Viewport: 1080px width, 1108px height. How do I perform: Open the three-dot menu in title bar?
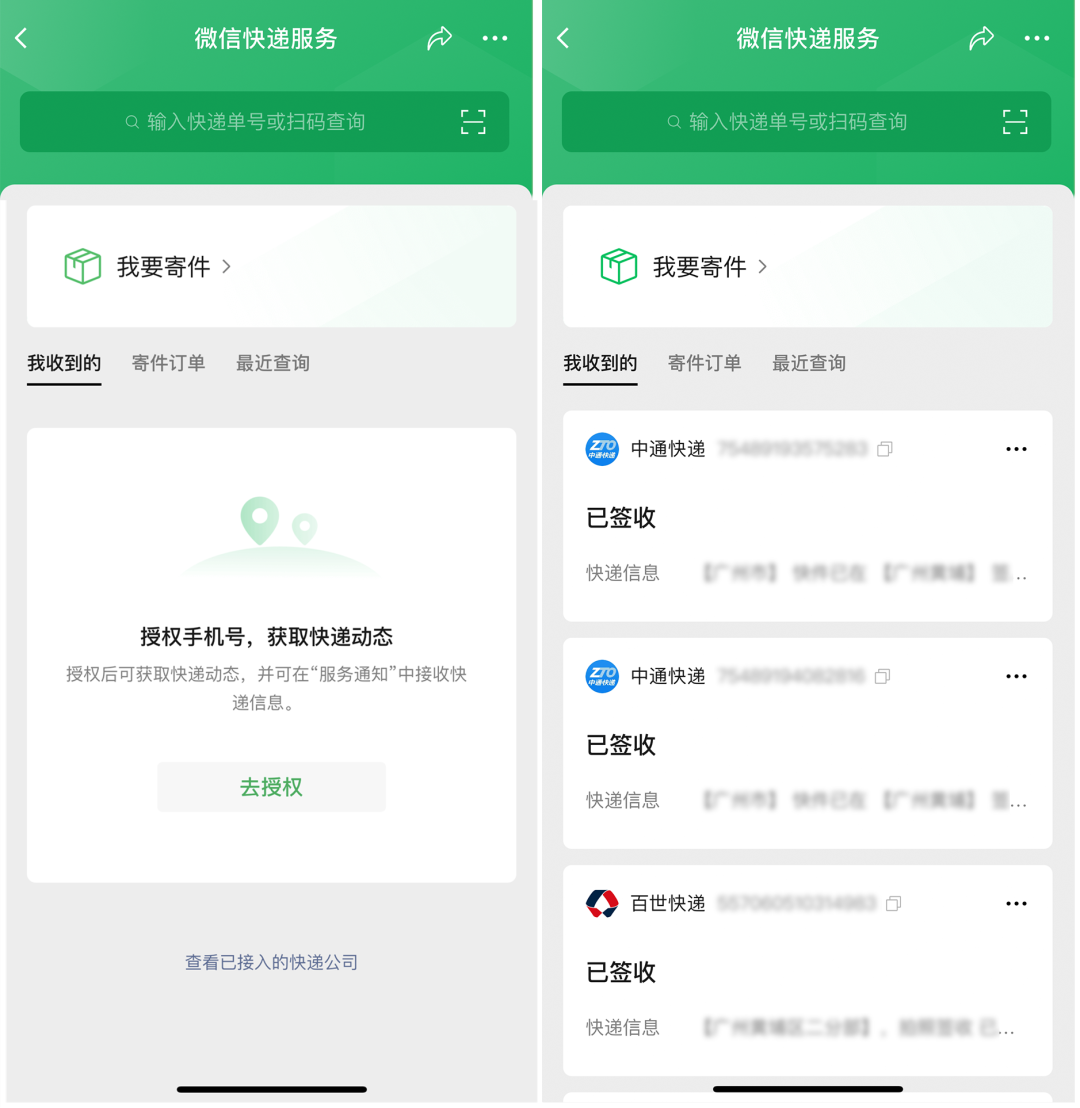[495, 38]
